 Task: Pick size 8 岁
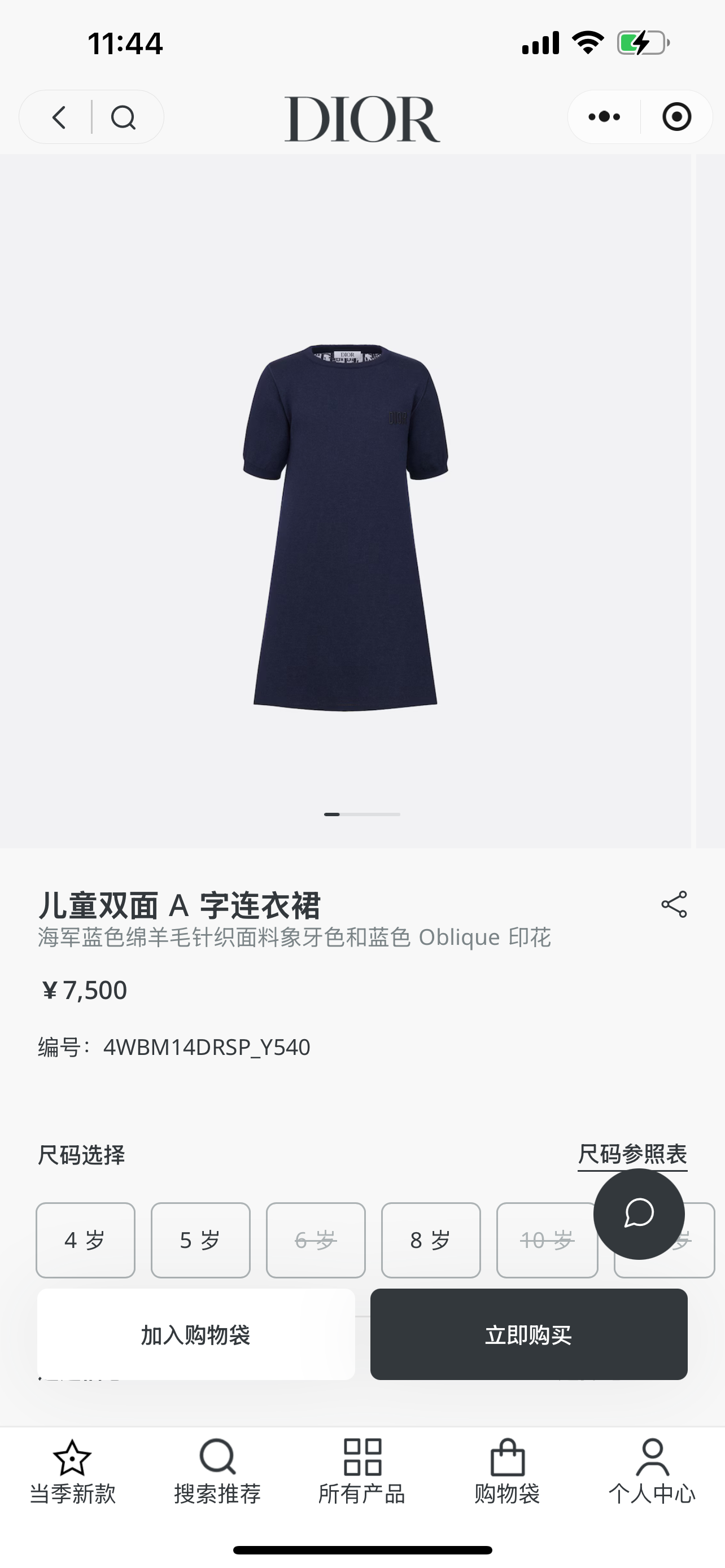(x=430, y=1240)
